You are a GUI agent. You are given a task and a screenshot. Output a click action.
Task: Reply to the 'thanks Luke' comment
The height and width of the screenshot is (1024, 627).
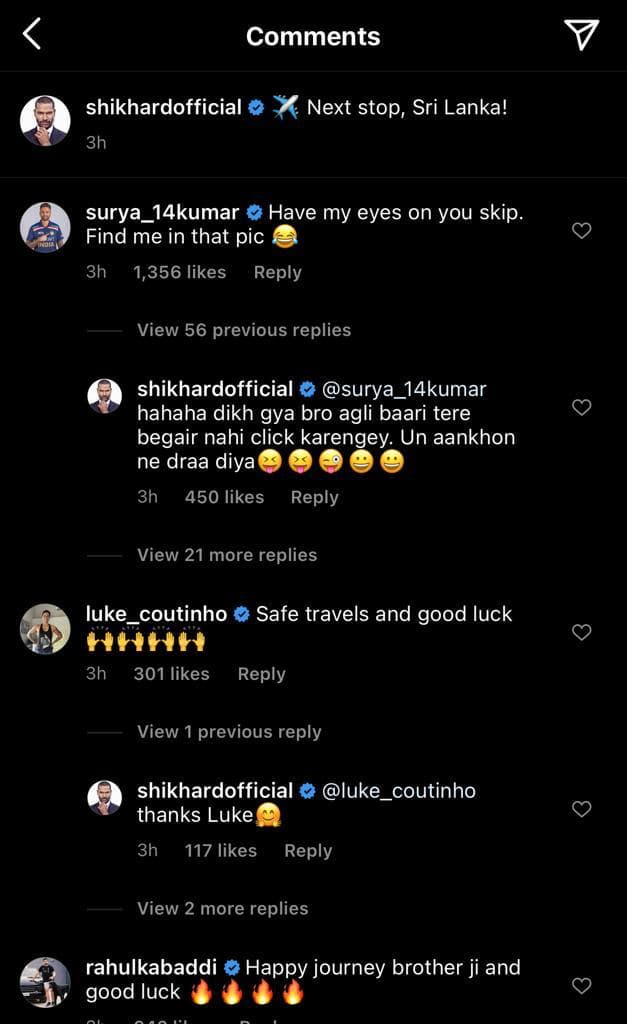(308, 851)
